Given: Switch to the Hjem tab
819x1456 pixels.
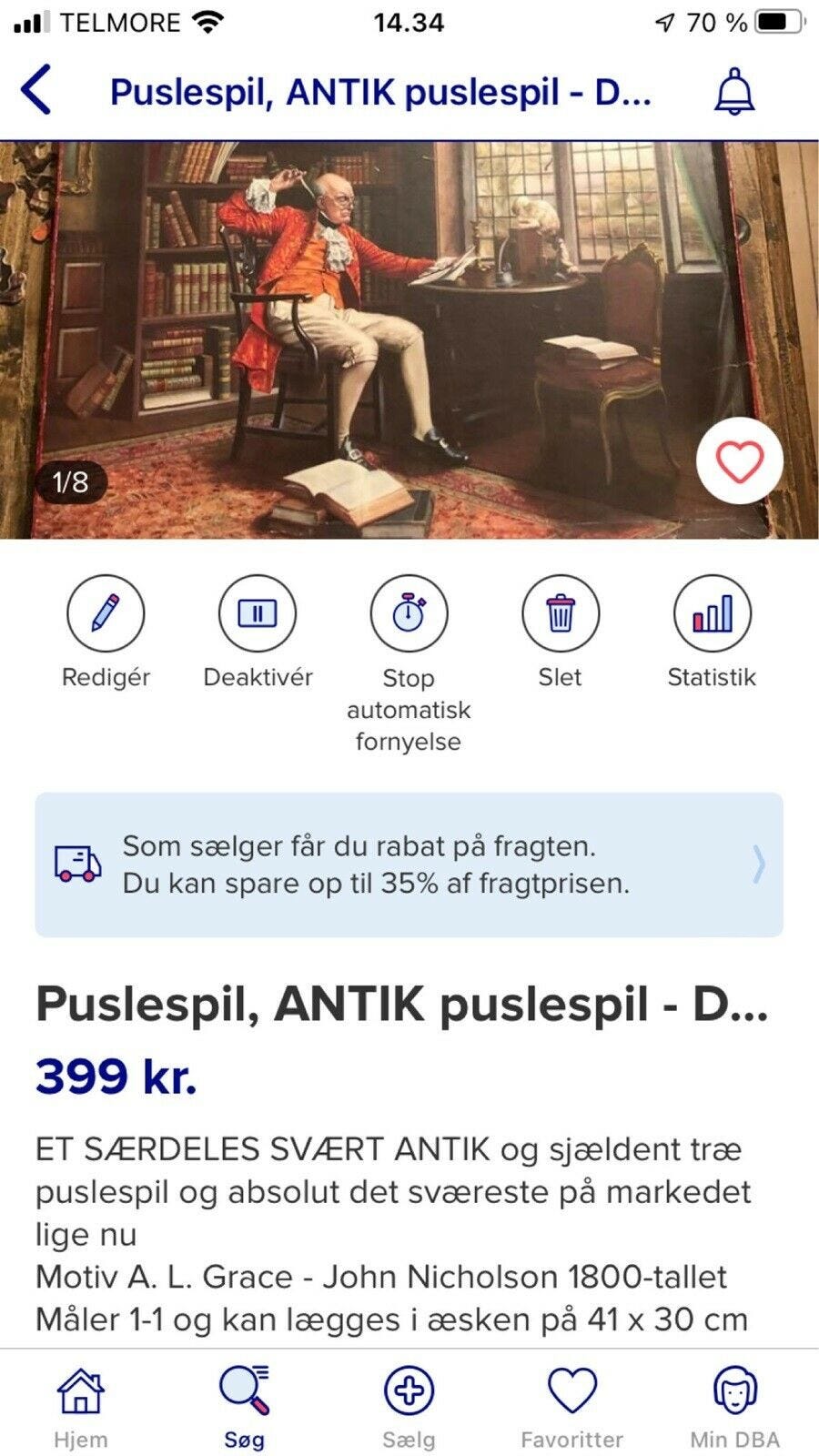Looking at the screenshot, I should pyautogui.click(x=81, y=1392).
